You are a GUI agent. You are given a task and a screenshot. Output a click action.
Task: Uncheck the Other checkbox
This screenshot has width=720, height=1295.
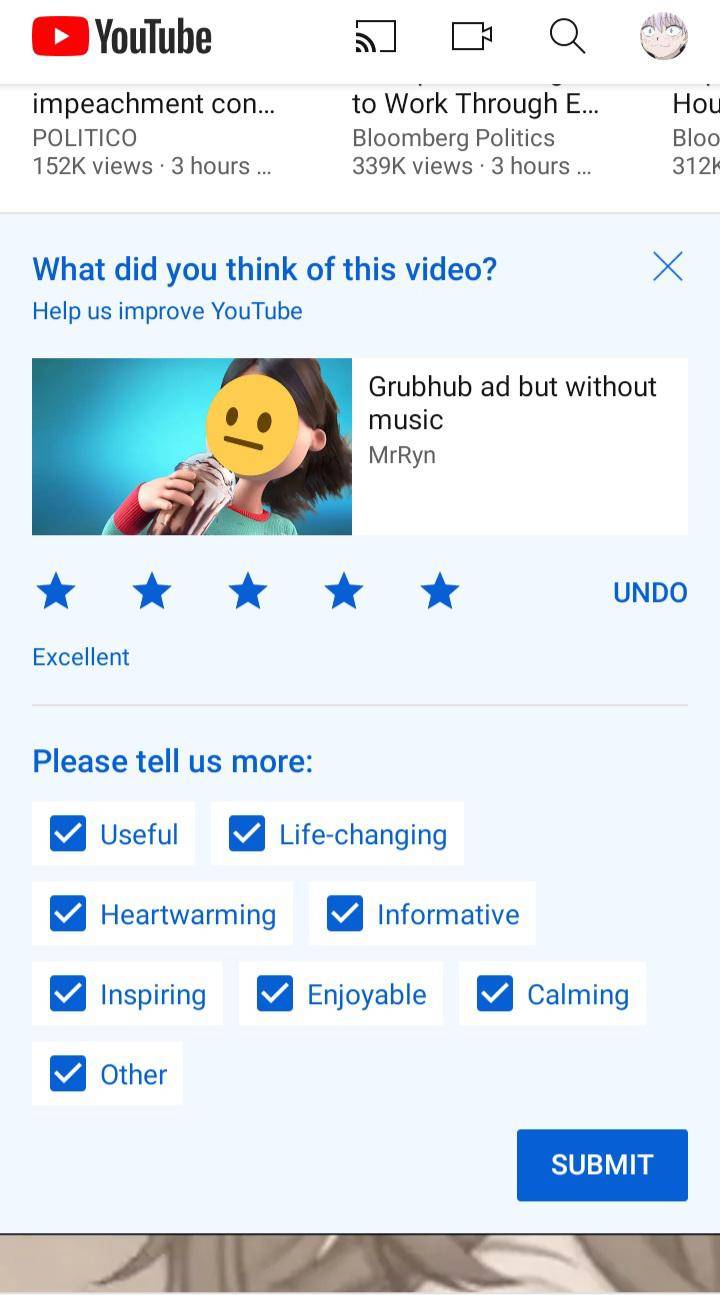68,1073
